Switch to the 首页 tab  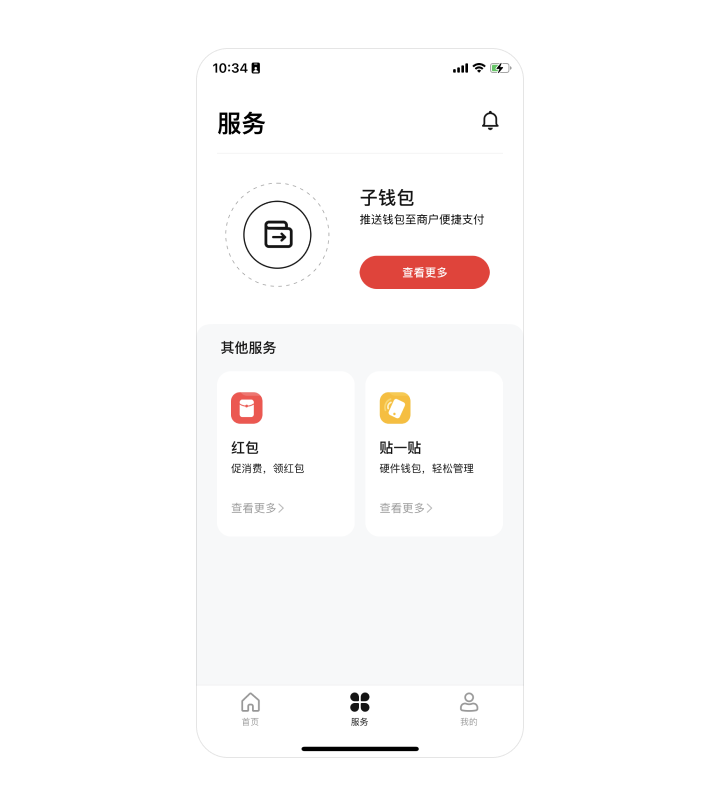pos(250,709)
